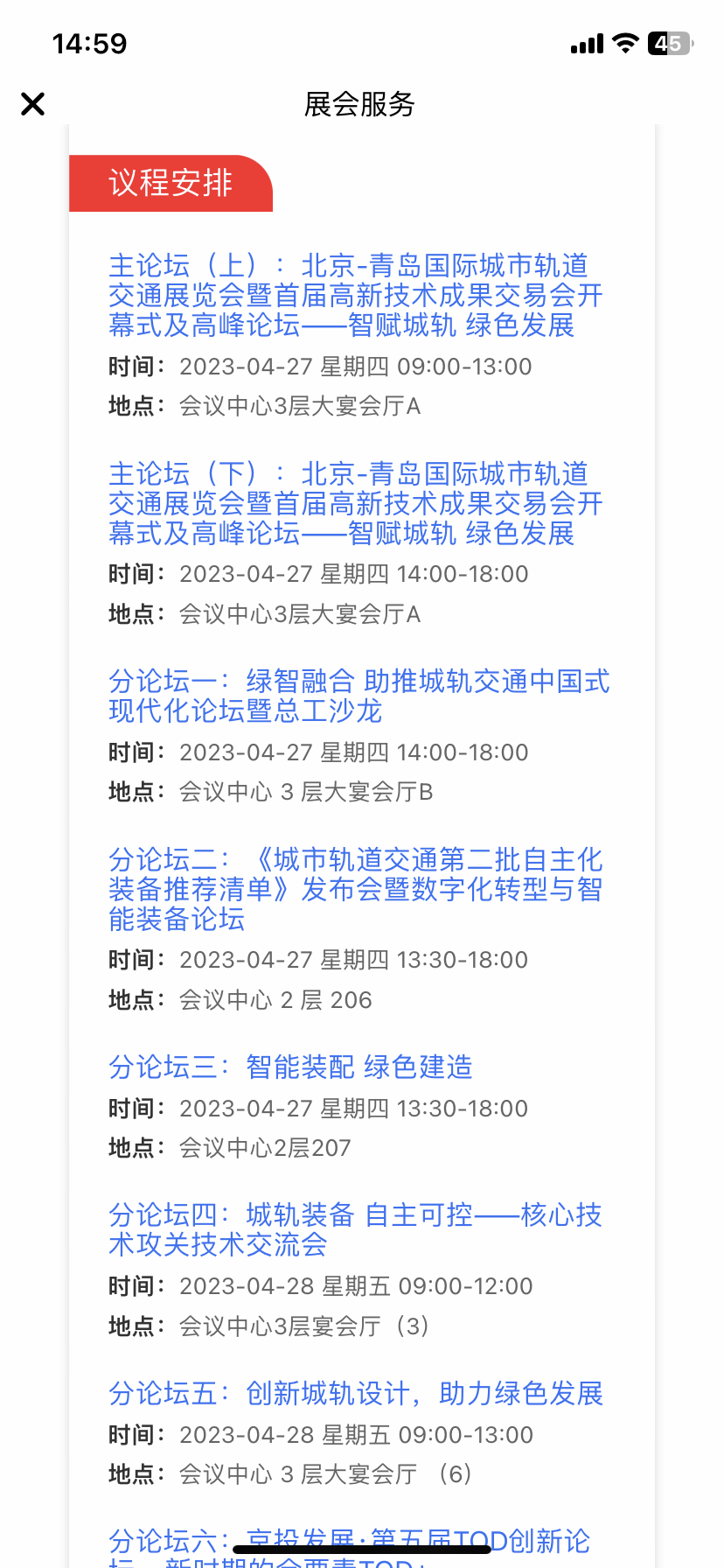Open 分论坛四 城轨装备 自主可控 link
This screenshot has height=1568, width=724.
click(x=356, y=1230)
